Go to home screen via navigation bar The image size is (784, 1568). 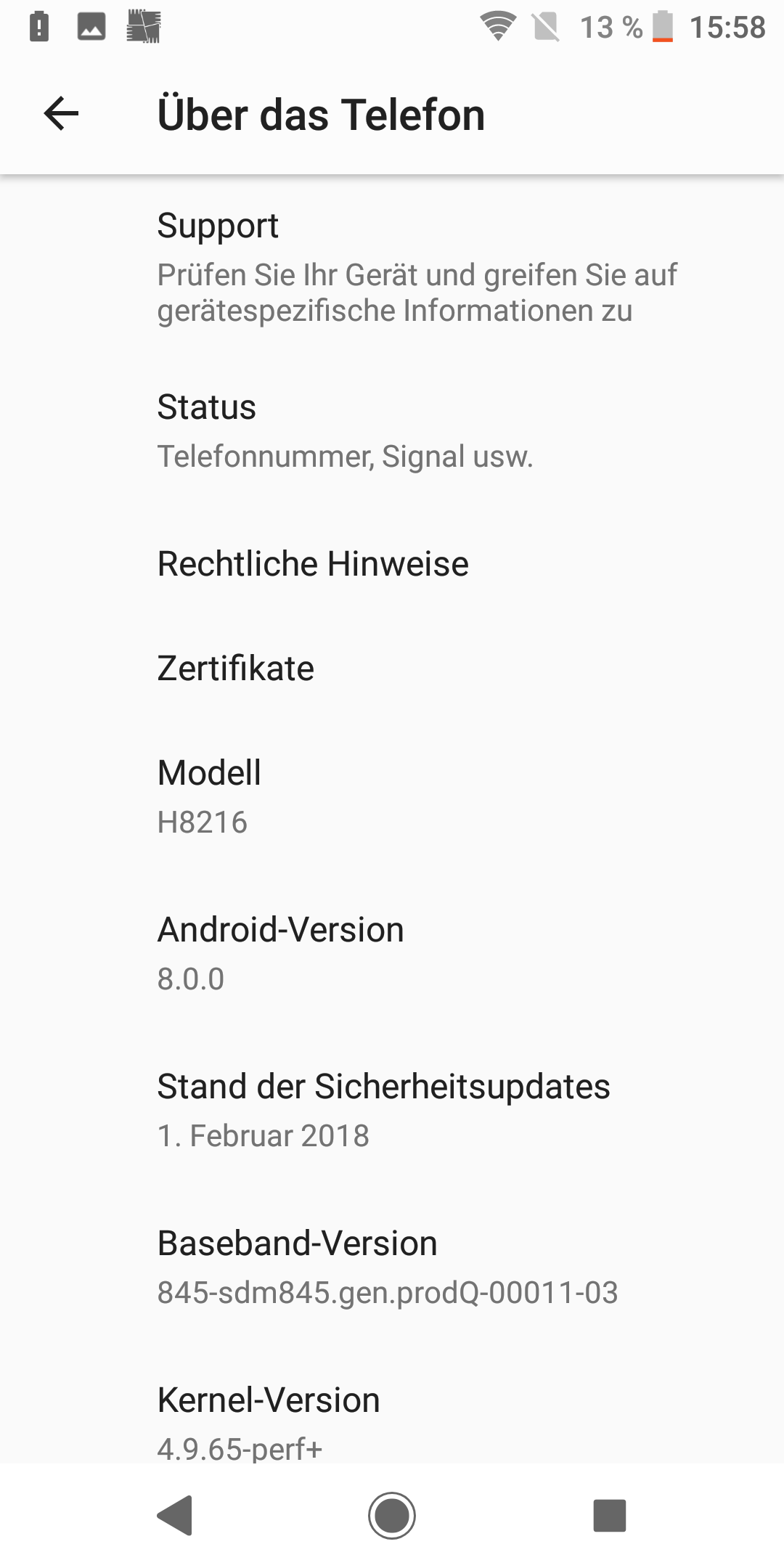pos(392,1516)
